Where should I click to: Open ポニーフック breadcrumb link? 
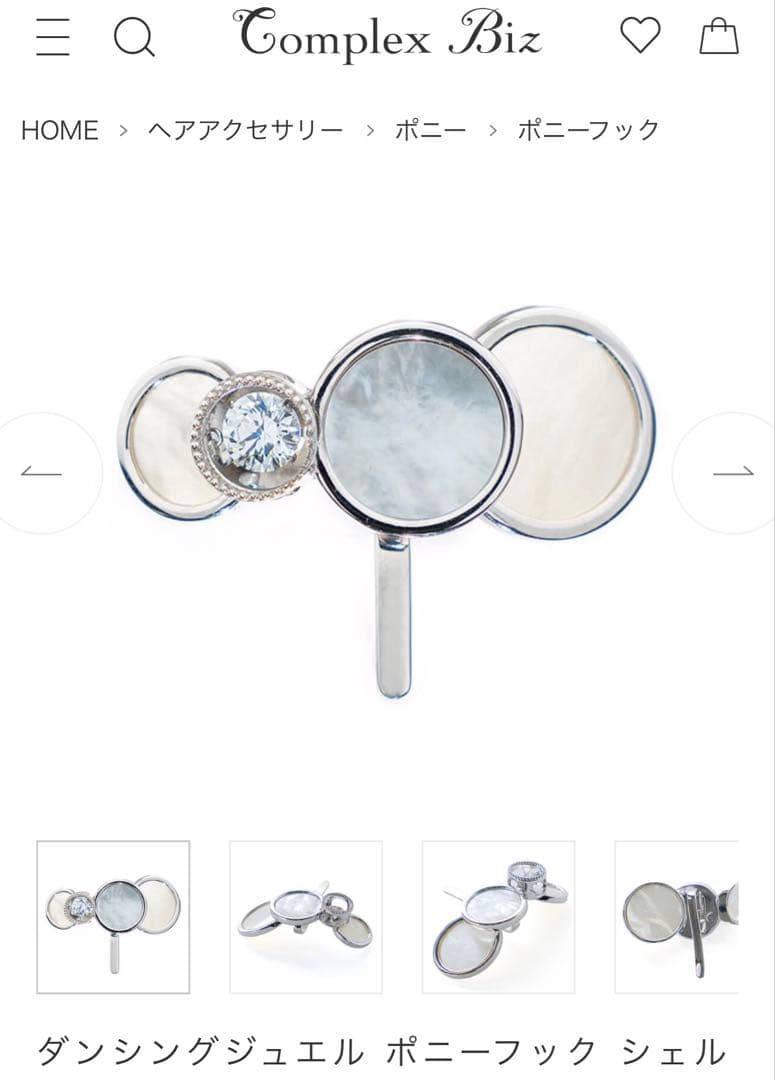click(x=588, y=130)
